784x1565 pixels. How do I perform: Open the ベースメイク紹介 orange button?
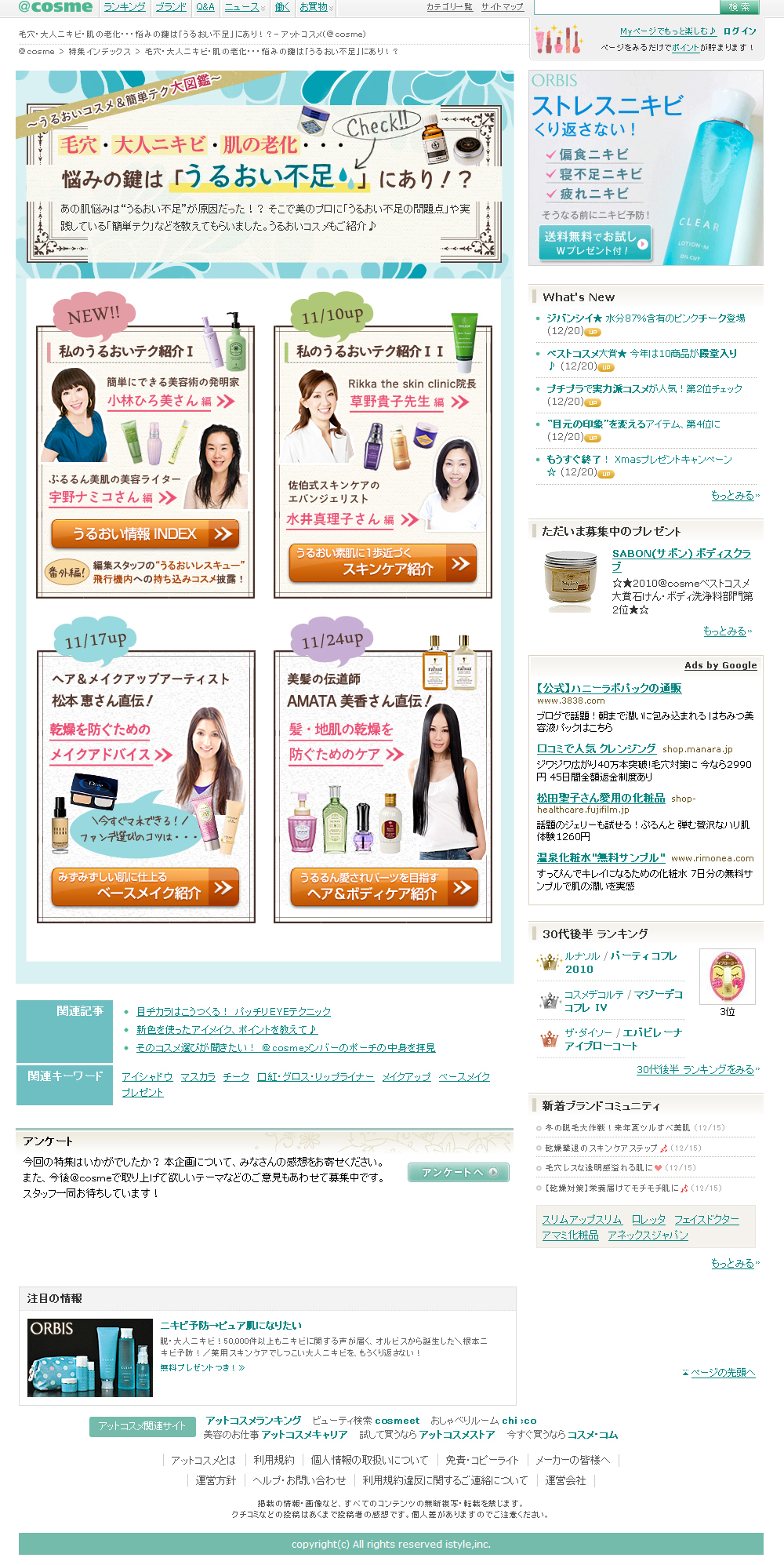point(145,886)
